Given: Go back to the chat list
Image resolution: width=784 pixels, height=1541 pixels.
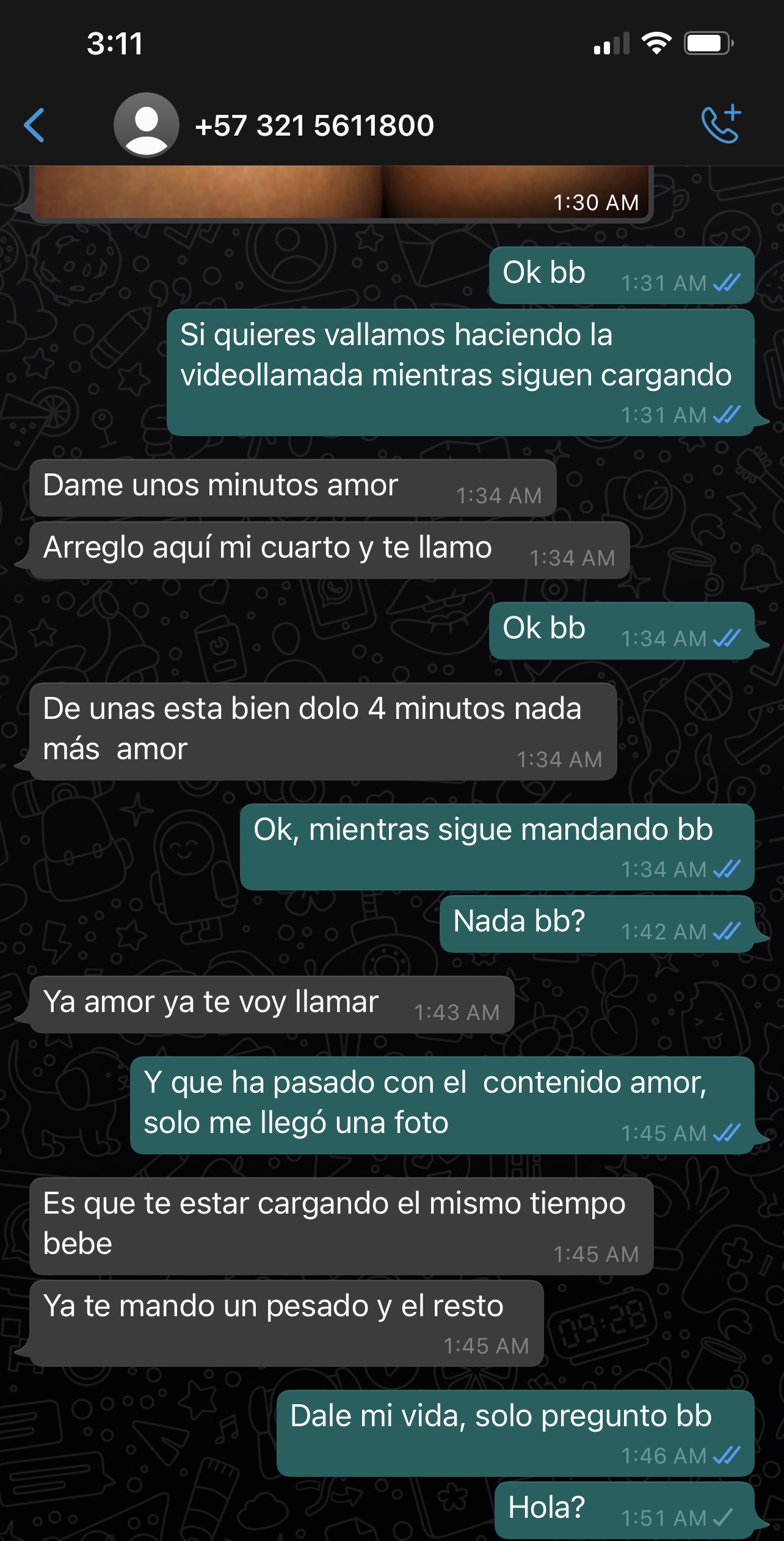Looking at the screenshot, I should (34, 125).
